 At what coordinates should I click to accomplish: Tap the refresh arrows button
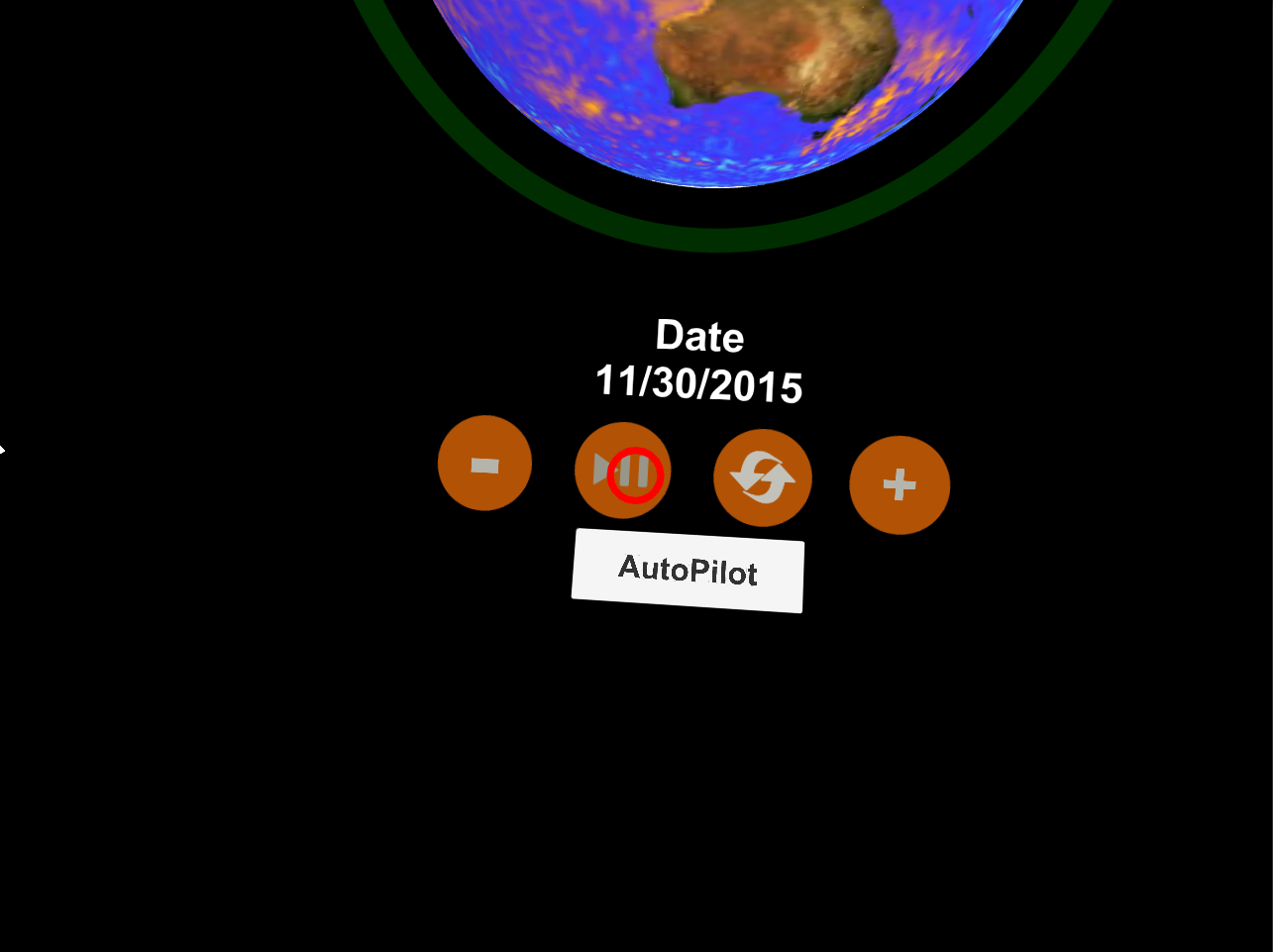point(762,478)
